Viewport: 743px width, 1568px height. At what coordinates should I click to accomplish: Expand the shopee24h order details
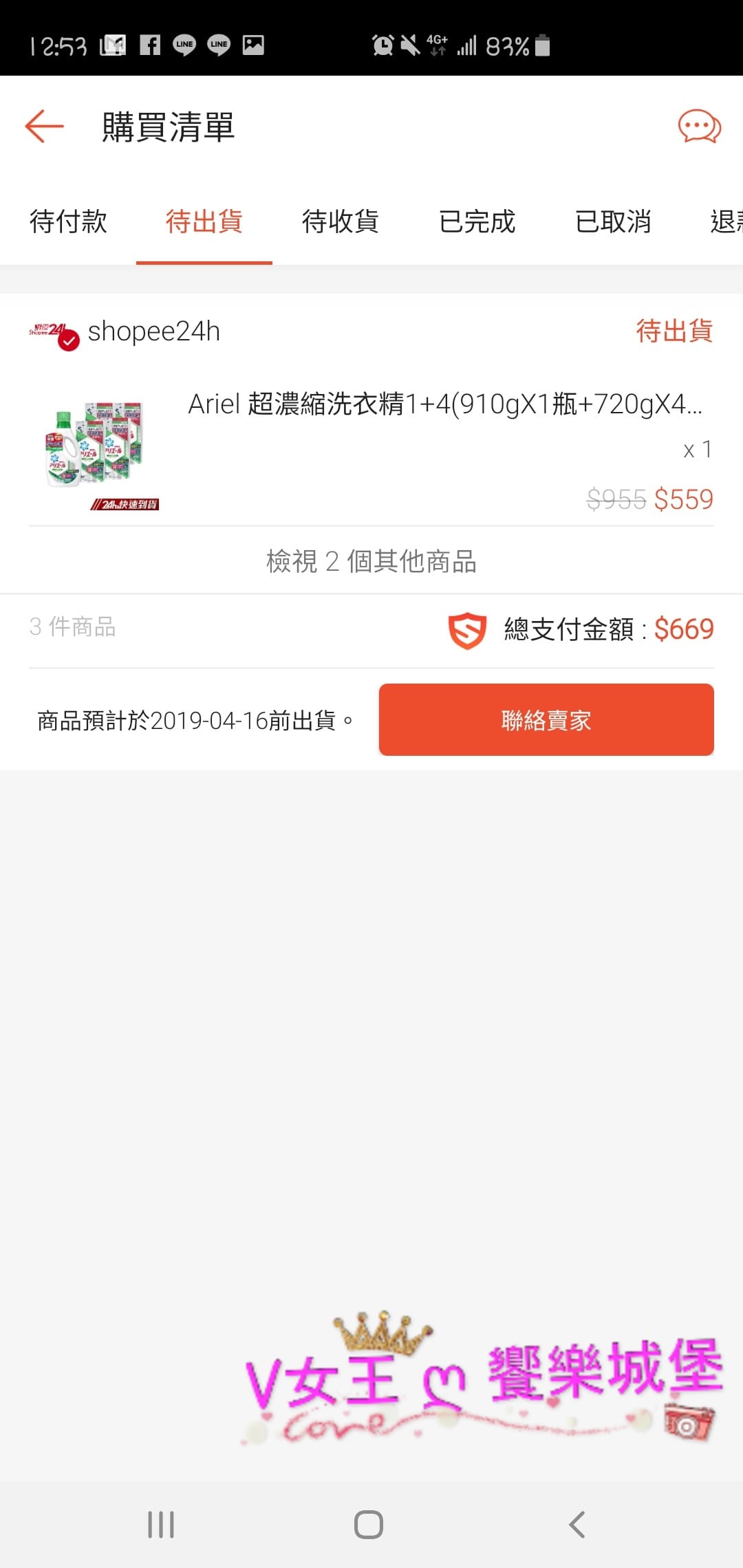tap(154, 331)
